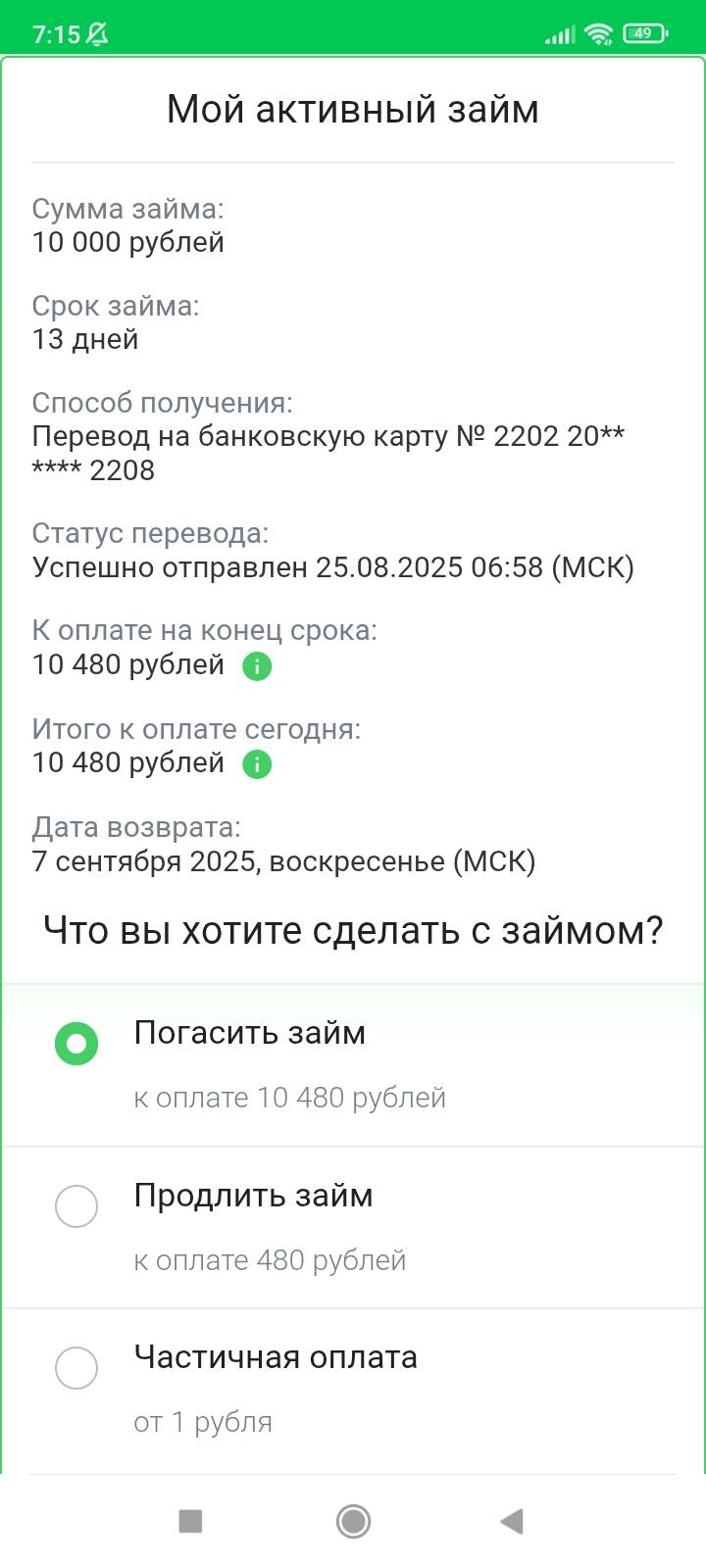Select the Погасить займ radio button
Image resolution: width=706 pixels, height=1568 pixels.
pos(76,1044)
